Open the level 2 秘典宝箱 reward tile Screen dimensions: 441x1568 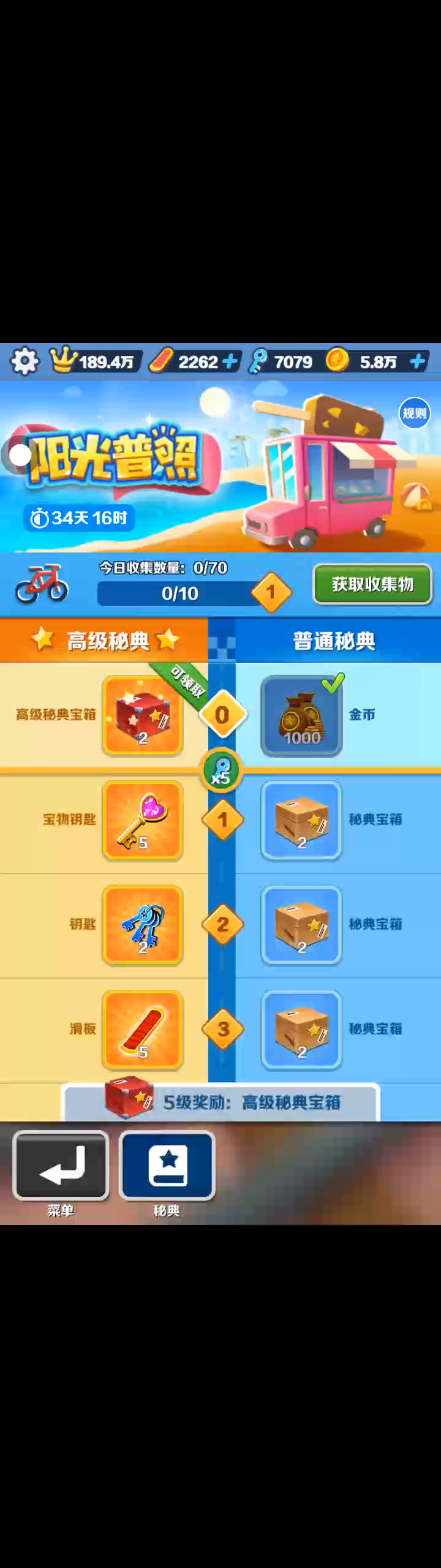coord(301,924)
